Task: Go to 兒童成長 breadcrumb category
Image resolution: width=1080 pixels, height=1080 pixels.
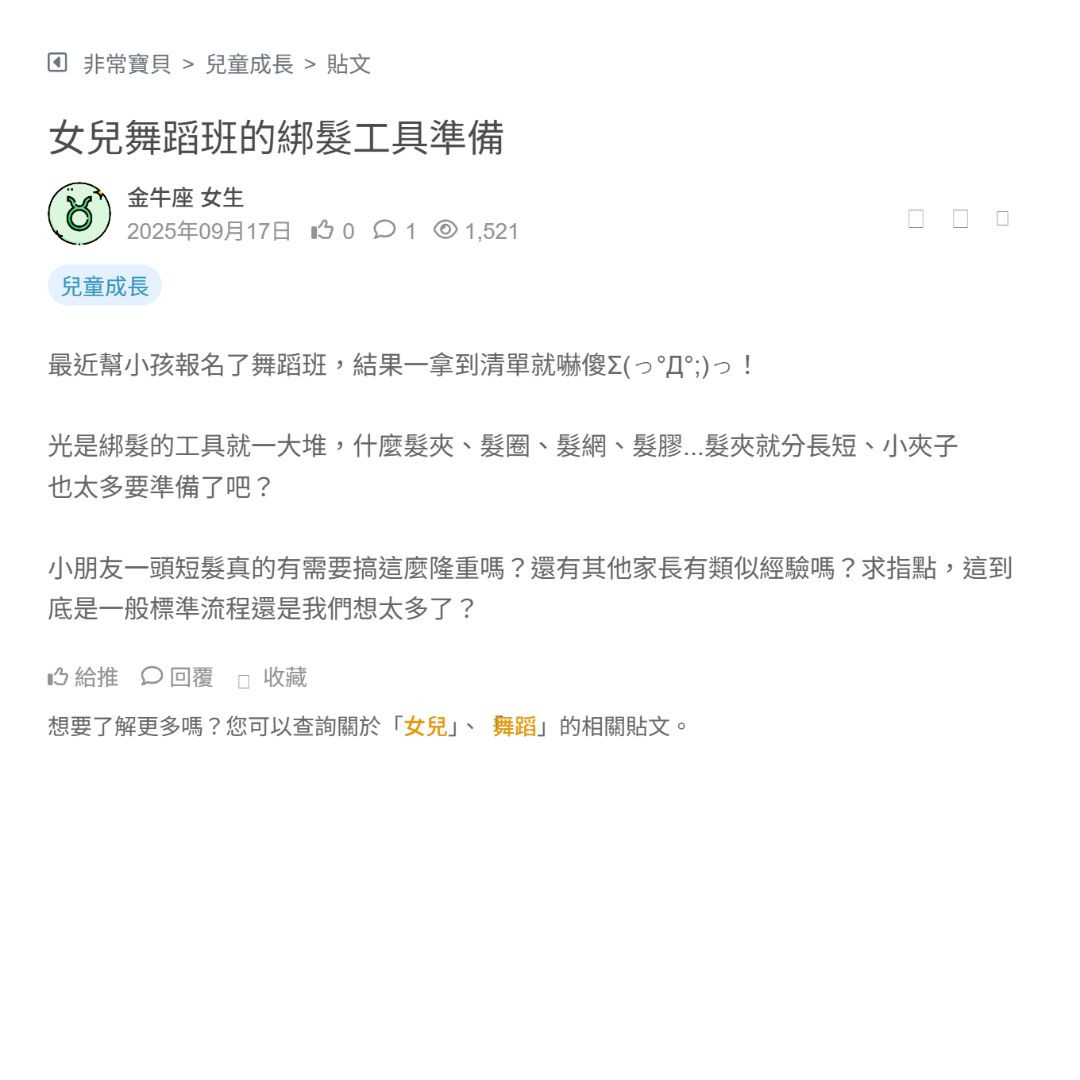Action: click(x=249, y=65)
